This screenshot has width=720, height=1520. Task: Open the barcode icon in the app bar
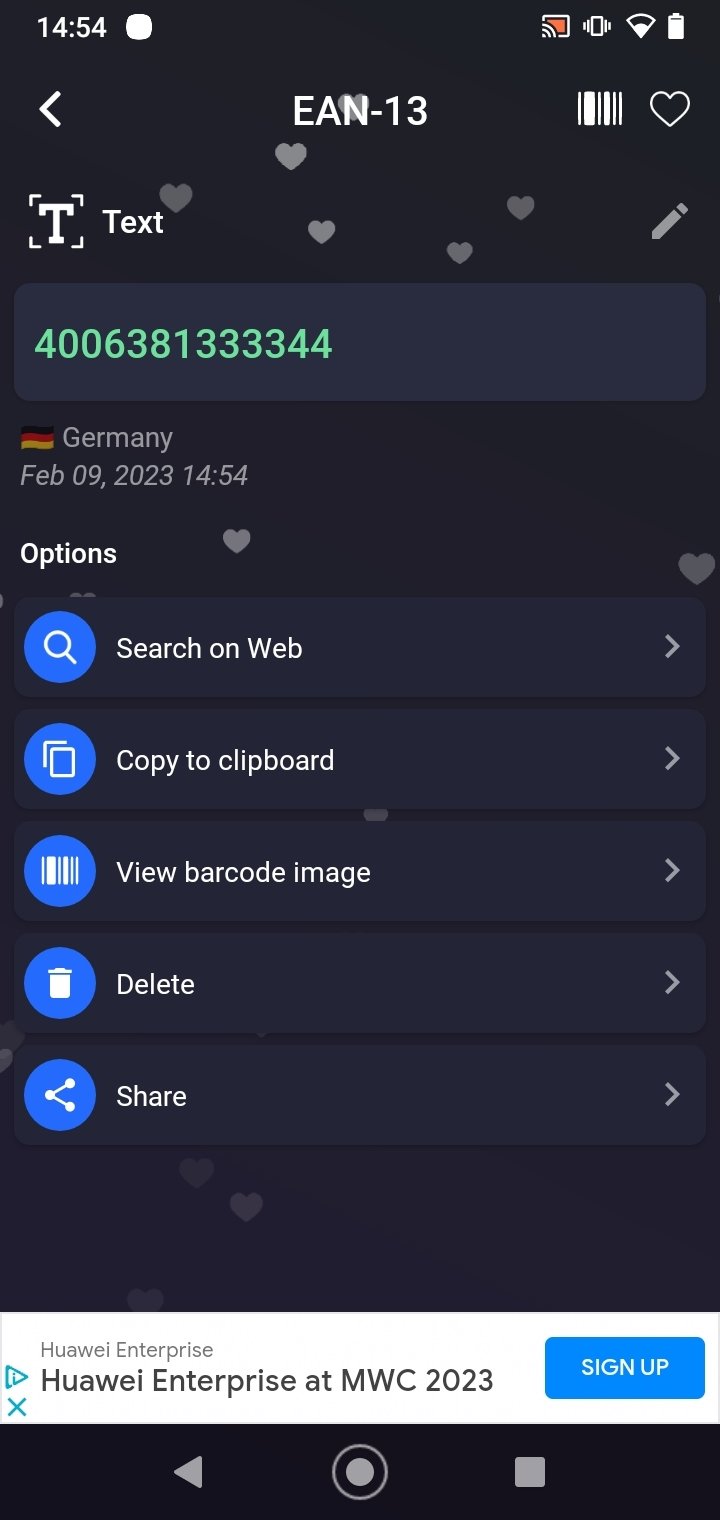[600, 109]
